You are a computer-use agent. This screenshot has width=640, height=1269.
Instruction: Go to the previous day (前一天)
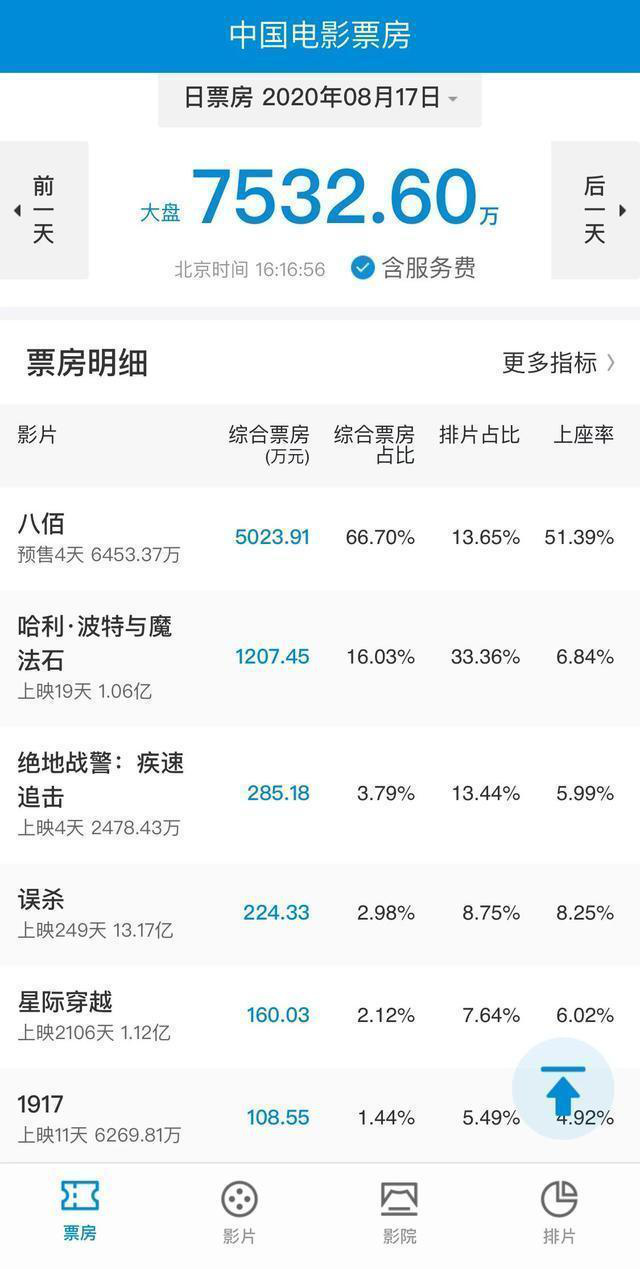pyautogui.click(x=44, y=210)
